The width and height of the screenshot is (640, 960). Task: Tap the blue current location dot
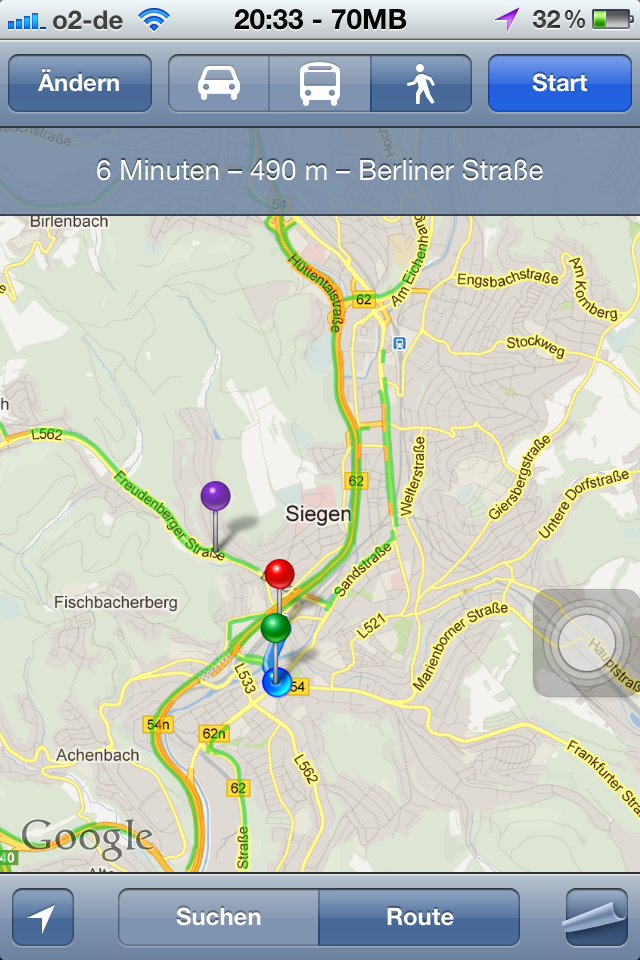pyautogui.click(x=276, y=682)
